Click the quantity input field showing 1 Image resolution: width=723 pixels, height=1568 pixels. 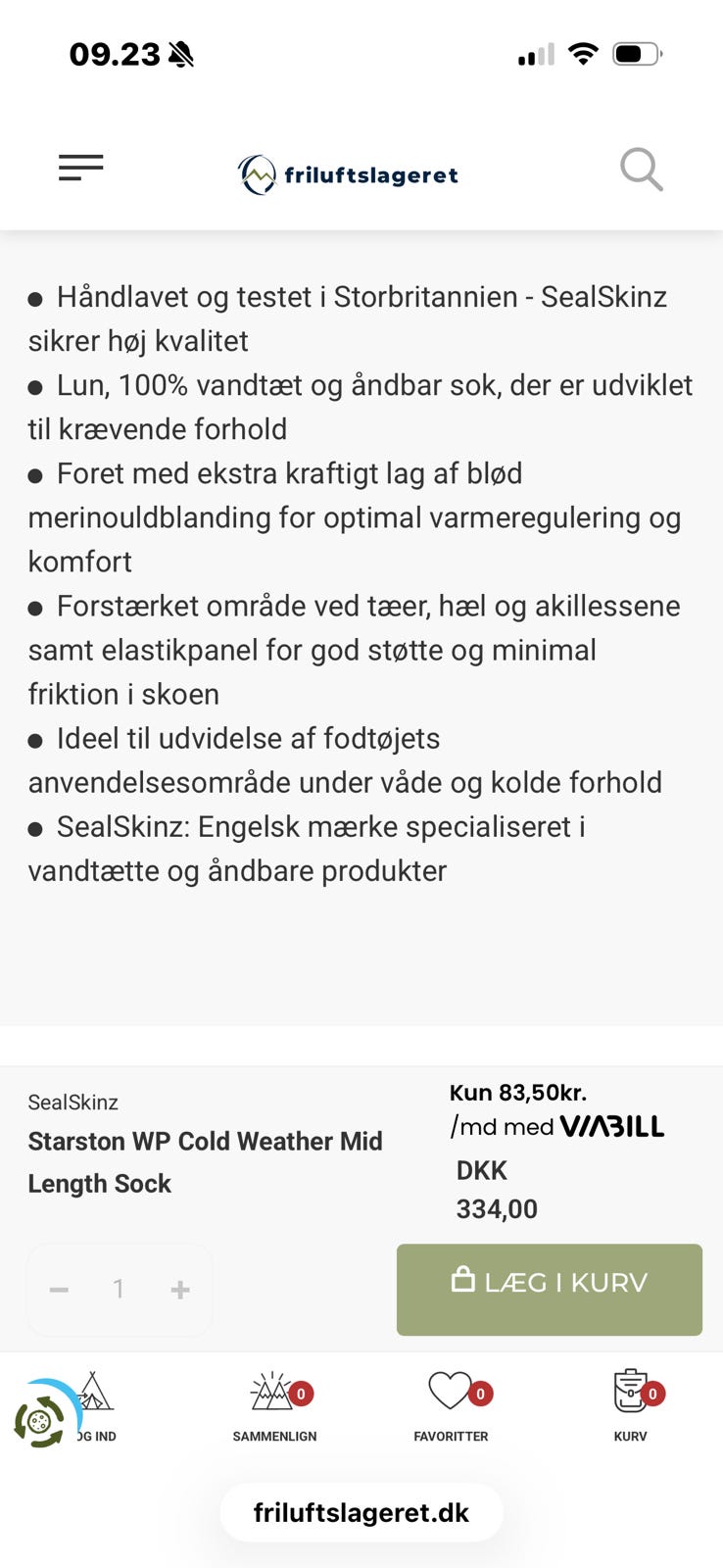click(120, 1290)
